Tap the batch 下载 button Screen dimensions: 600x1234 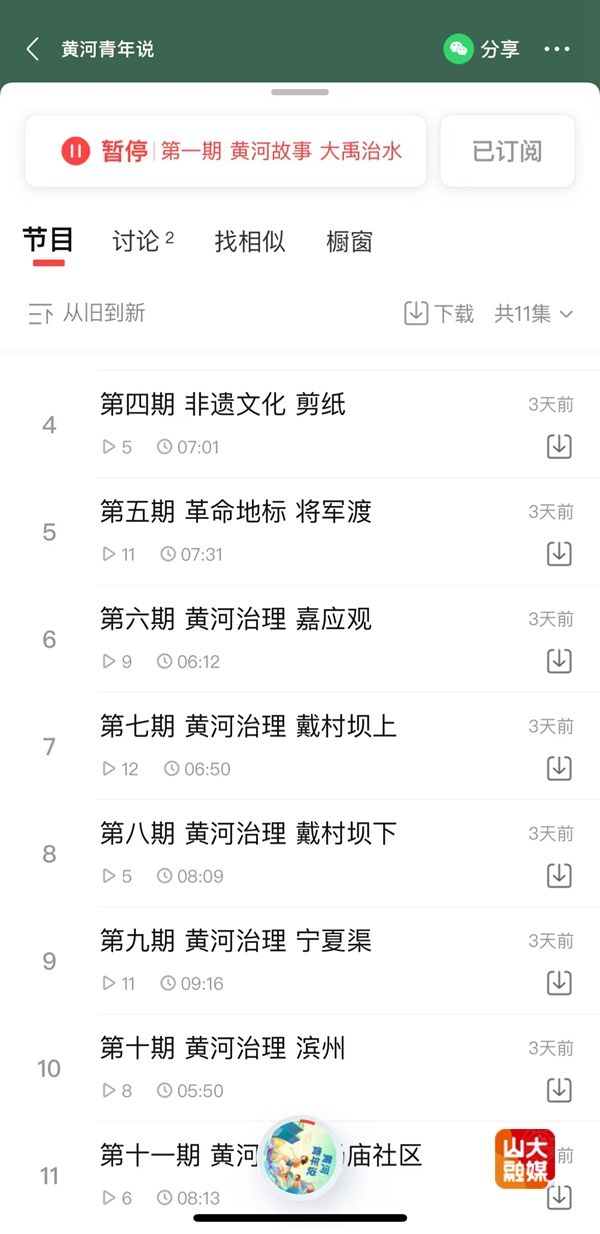point(438,314)
